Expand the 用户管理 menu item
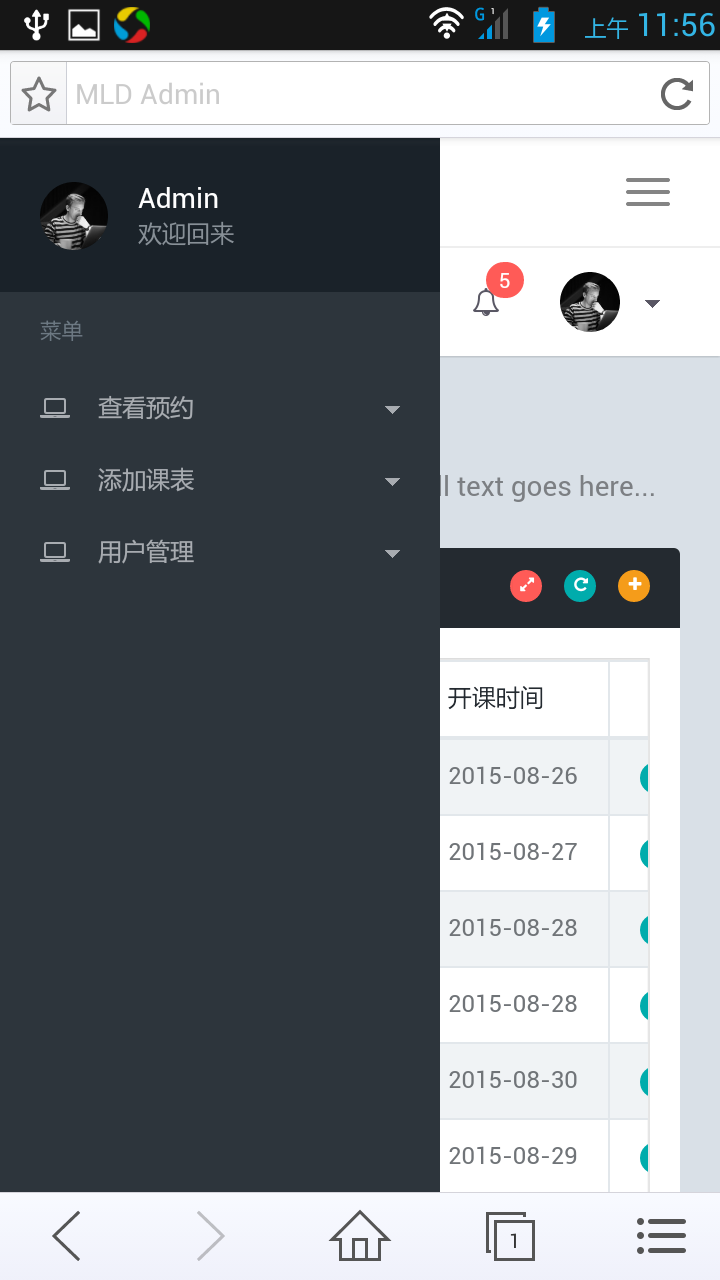Screen dimensions: 720x1280 220,552
